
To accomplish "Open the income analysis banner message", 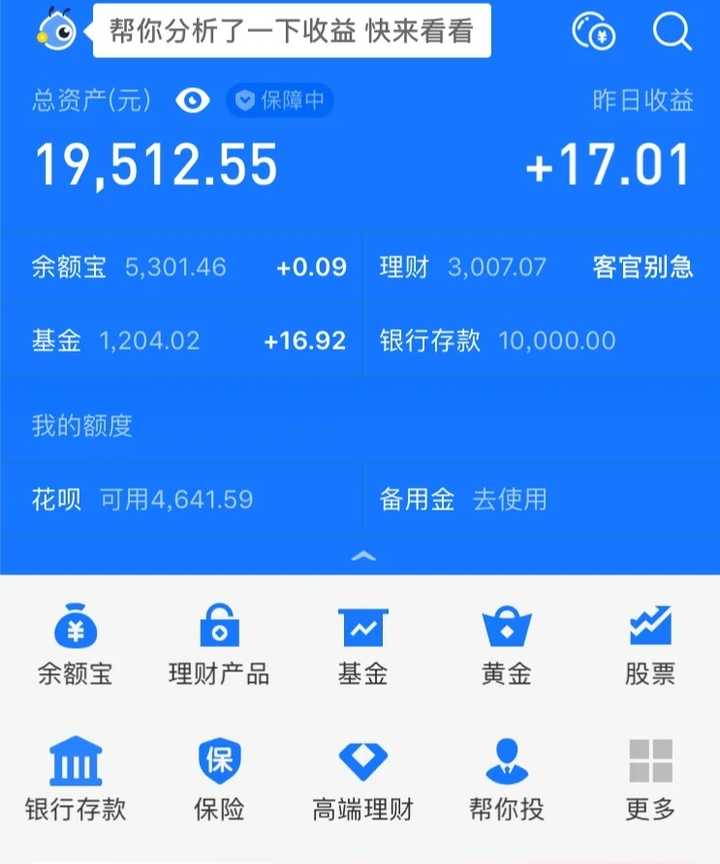I will [x=290, y=31].
